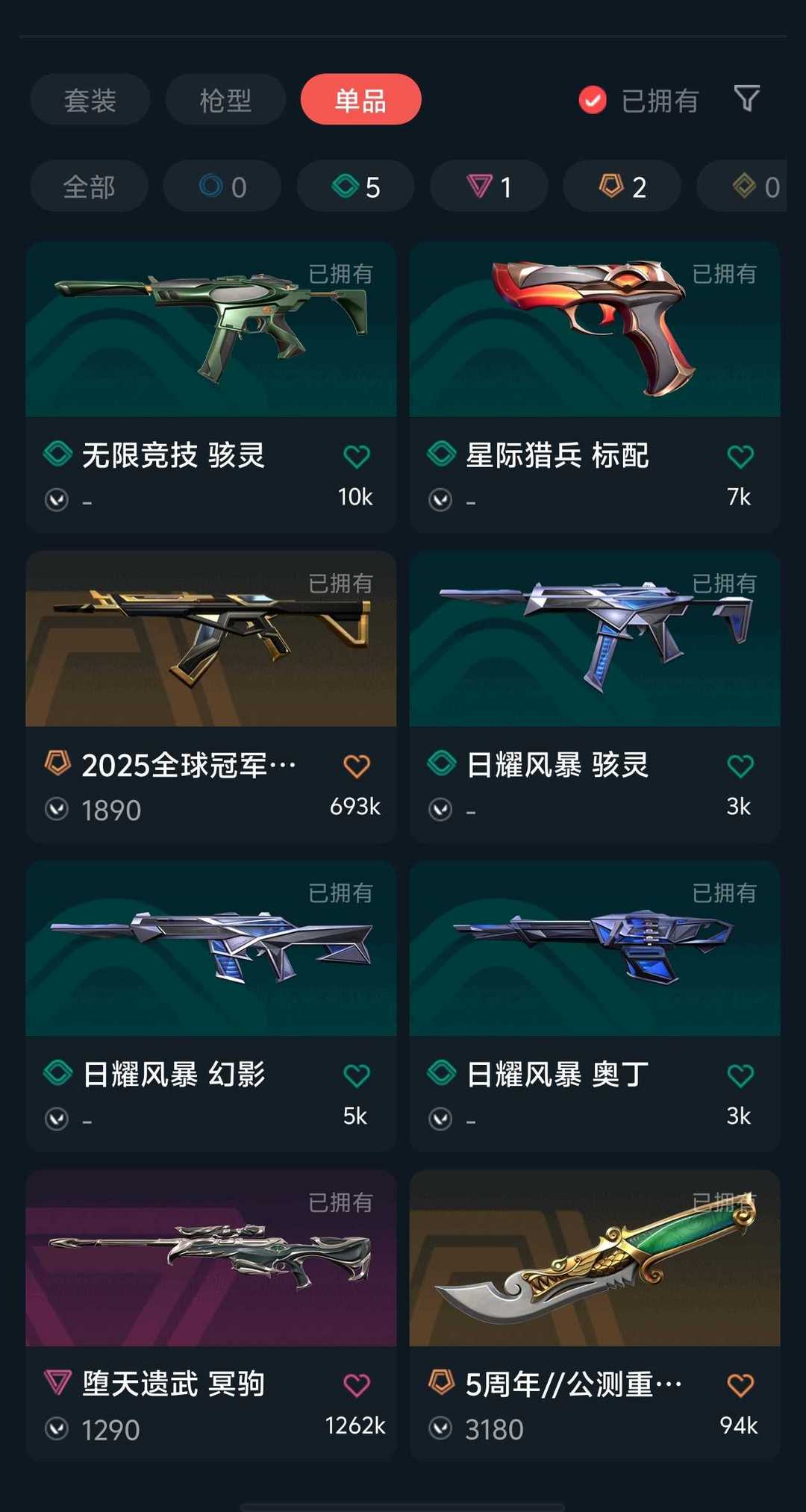Click the heart icon on the 5周年//公测重 card
The height and width of the screenshot is (1512, 806).
(740, 1382)
